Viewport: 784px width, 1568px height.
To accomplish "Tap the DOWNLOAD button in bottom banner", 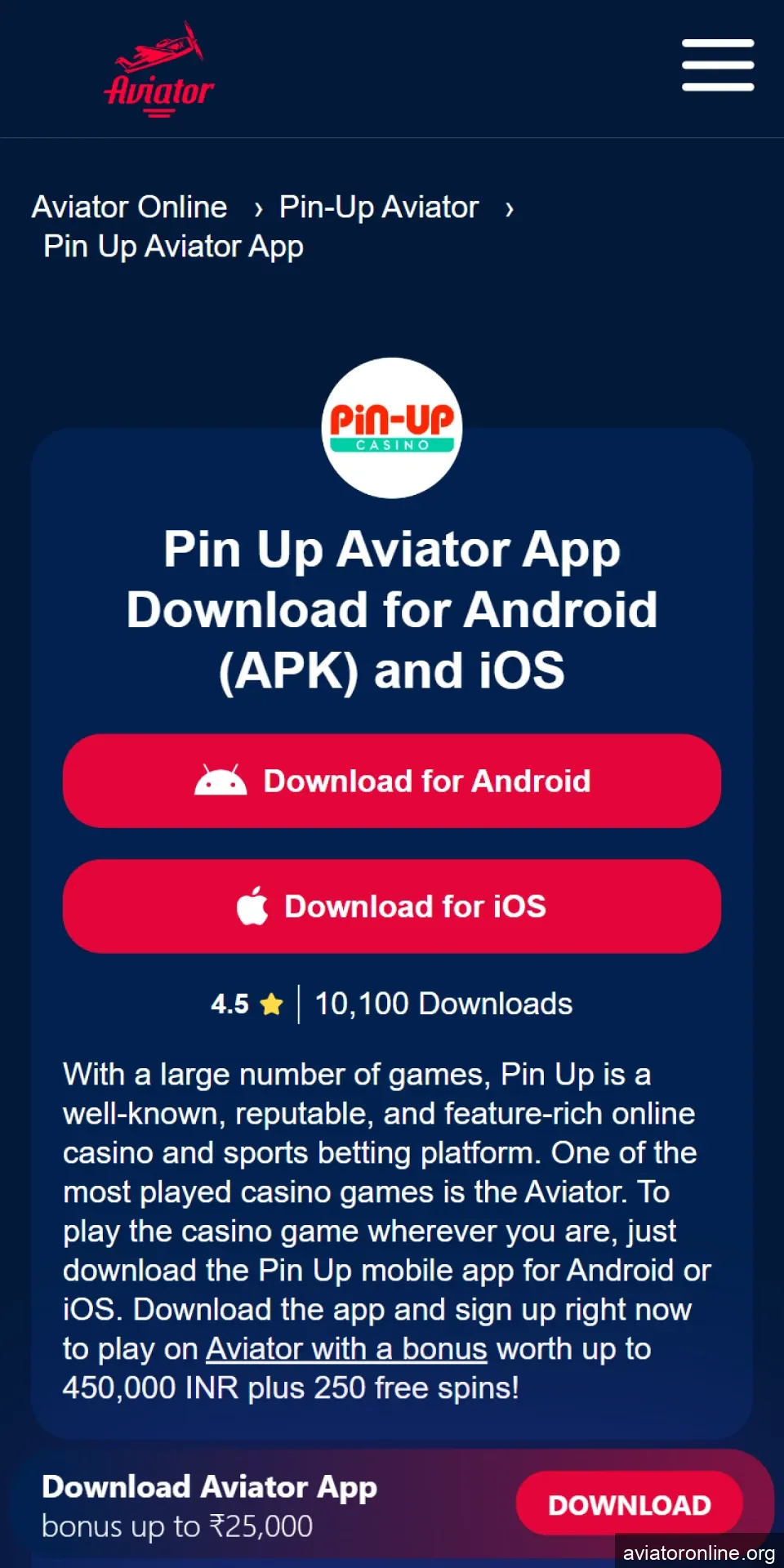I will [x=629, y=1504].
